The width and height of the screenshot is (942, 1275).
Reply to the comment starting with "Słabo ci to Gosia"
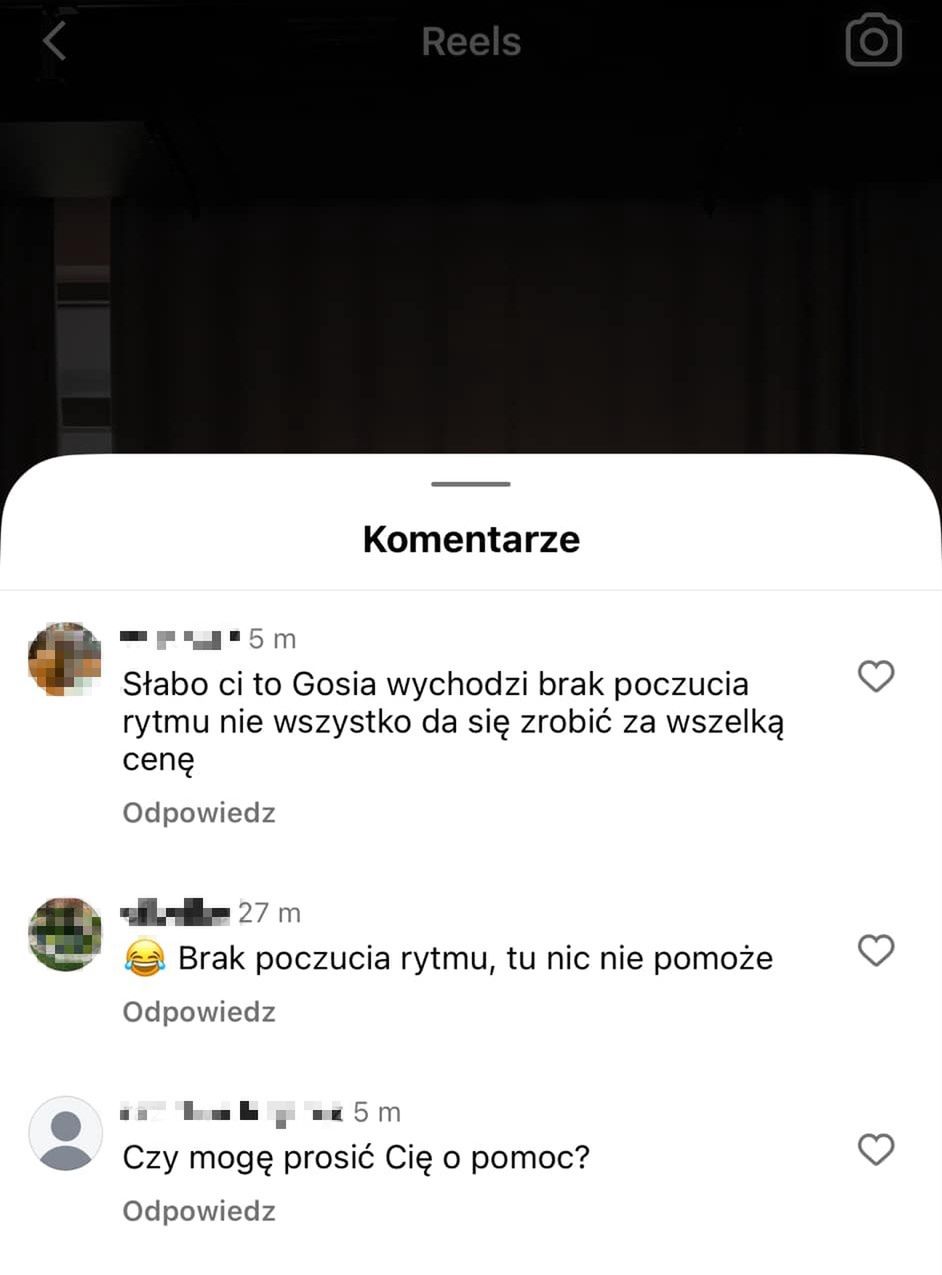tap(198, 813)
